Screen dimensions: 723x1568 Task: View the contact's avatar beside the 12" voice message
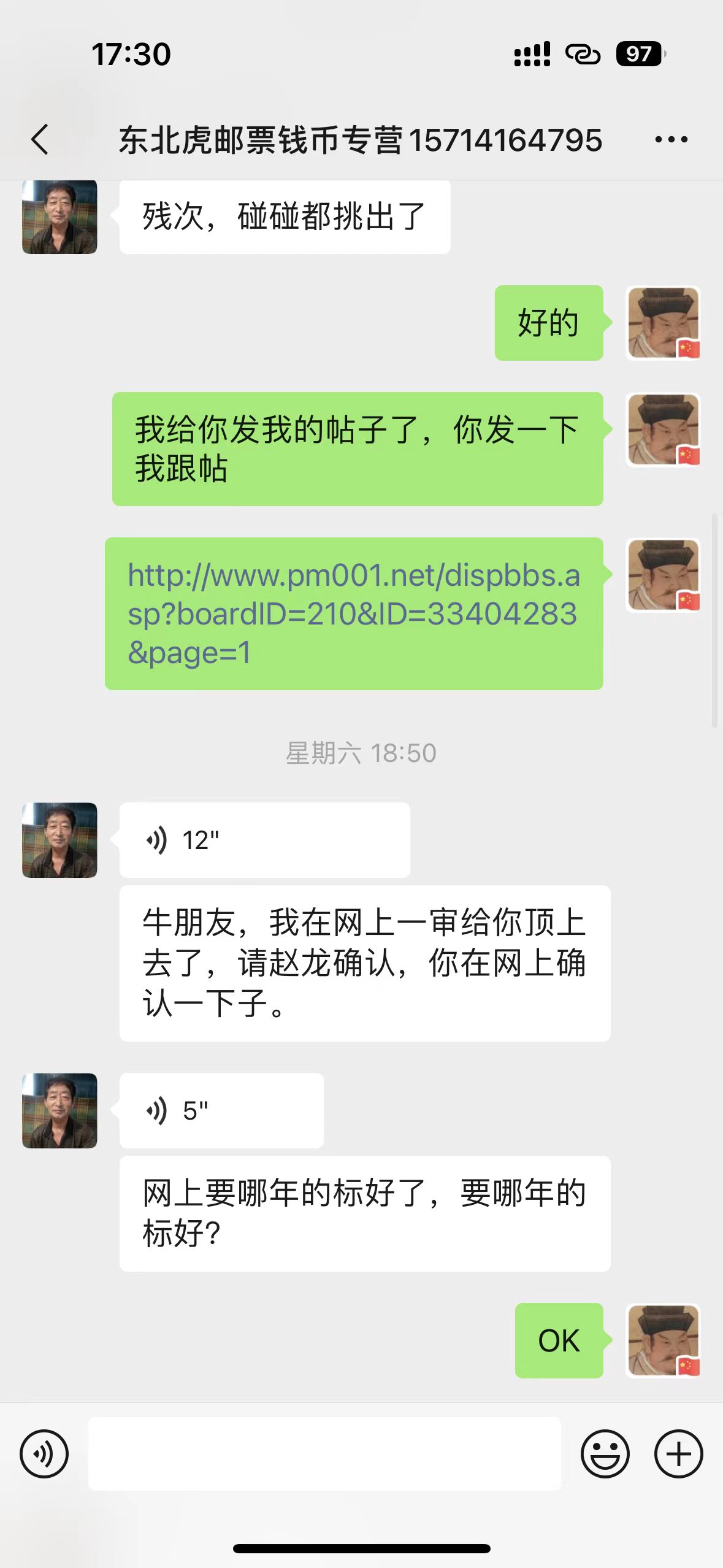click(59, 840)
